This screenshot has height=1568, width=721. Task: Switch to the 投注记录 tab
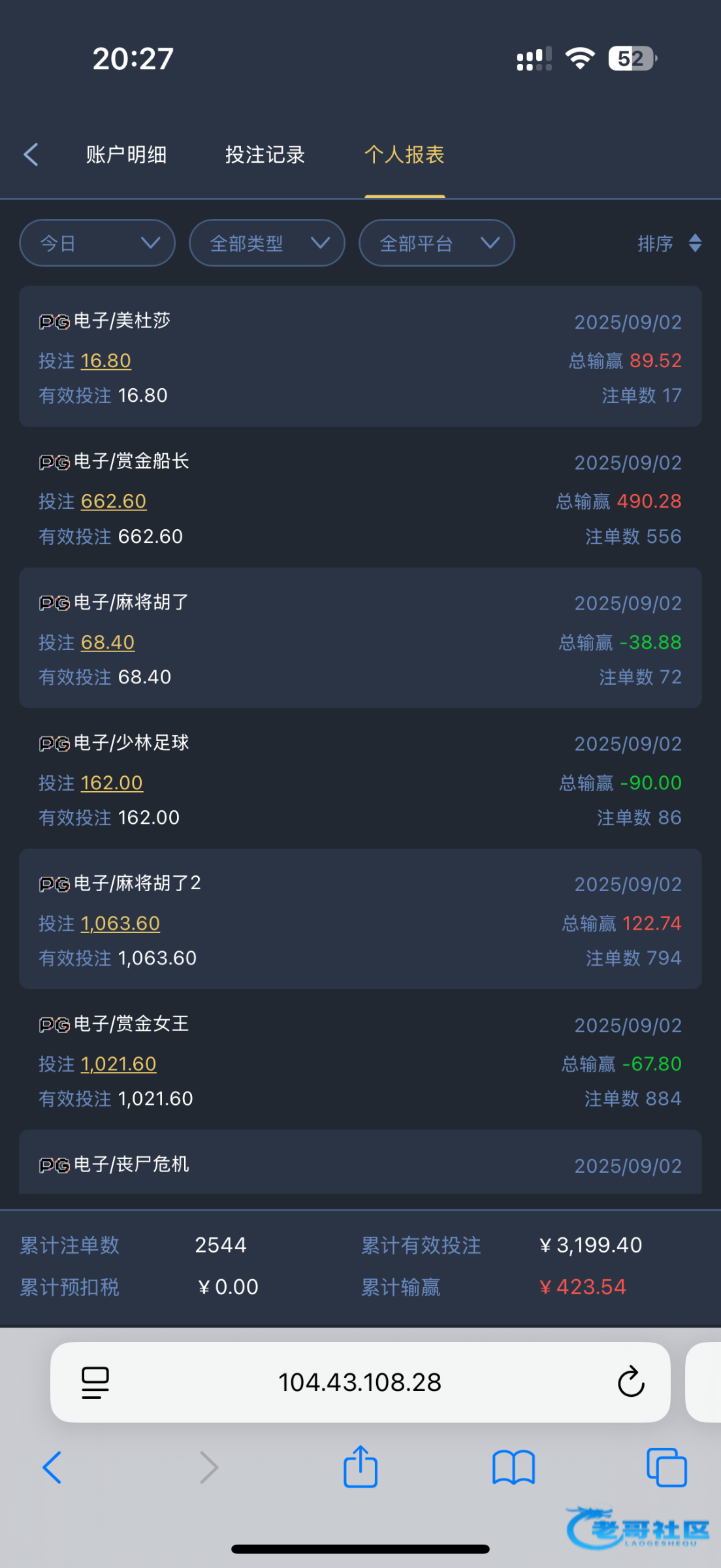(x=265, y=155)
